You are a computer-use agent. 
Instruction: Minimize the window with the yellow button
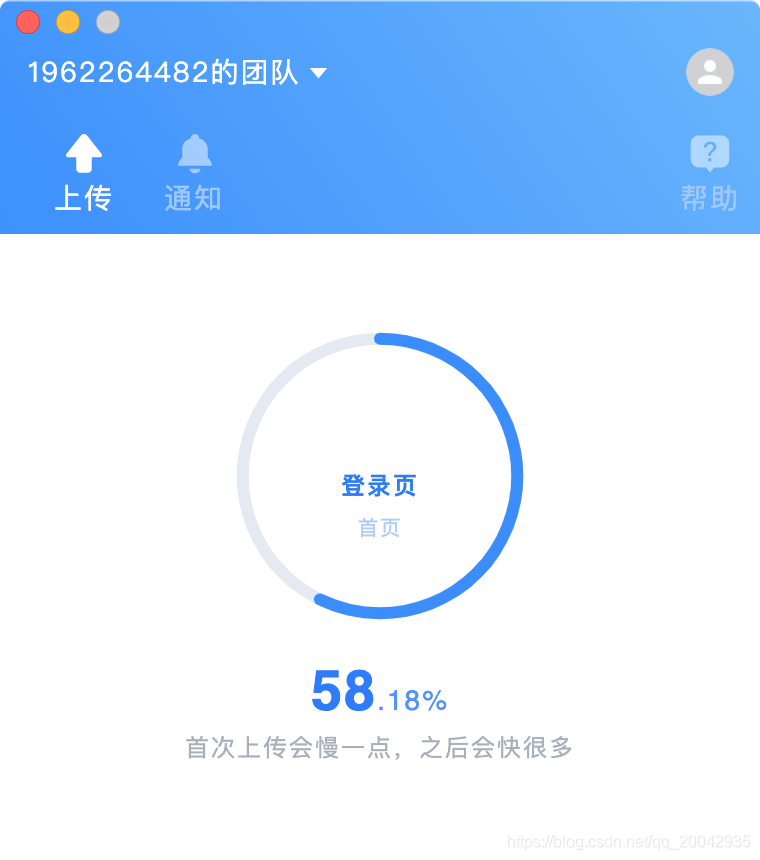click(x=68, y=22)
